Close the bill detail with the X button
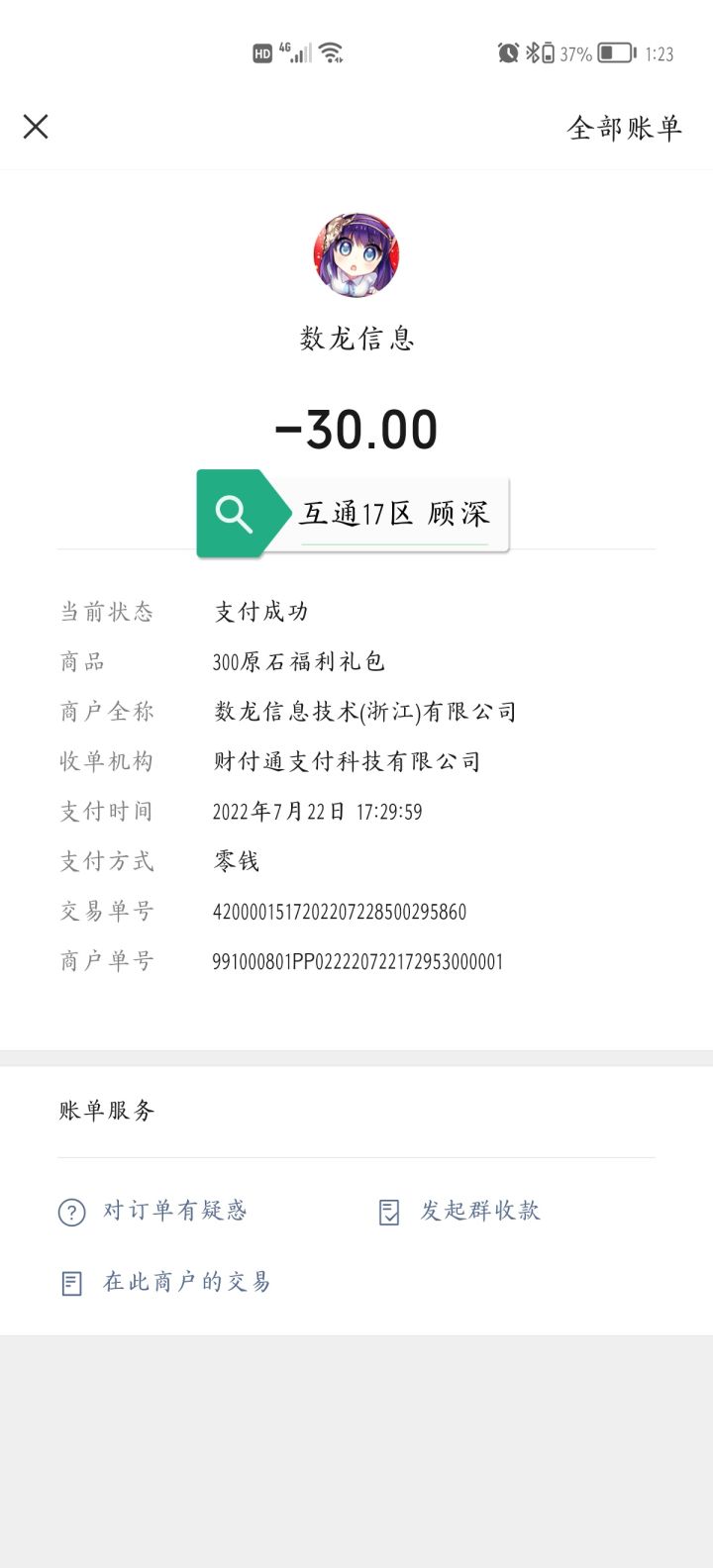The height and width of the screenshot is (1568, 713). [x=36, y=128]
